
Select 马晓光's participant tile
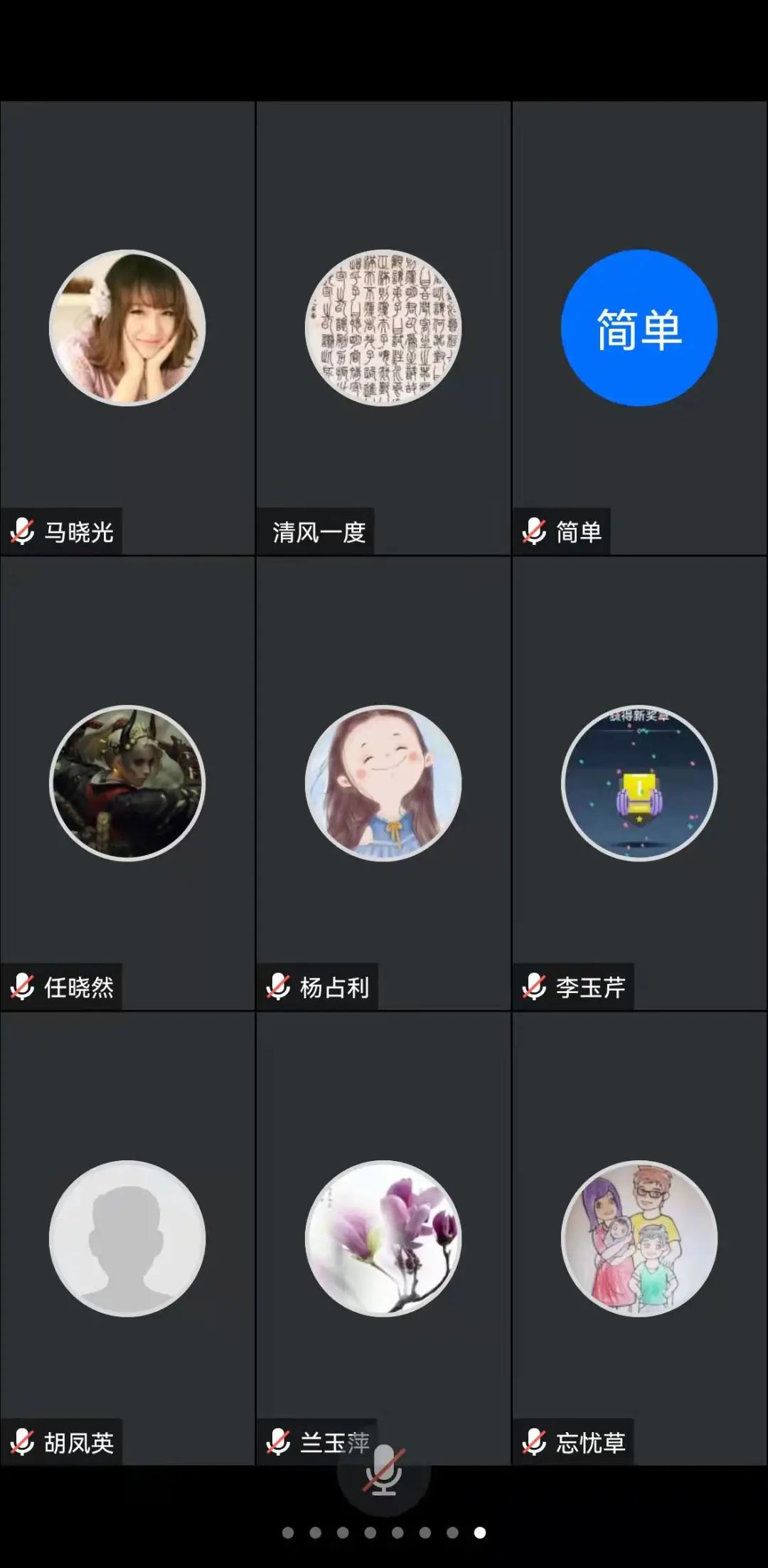(127, 328)
